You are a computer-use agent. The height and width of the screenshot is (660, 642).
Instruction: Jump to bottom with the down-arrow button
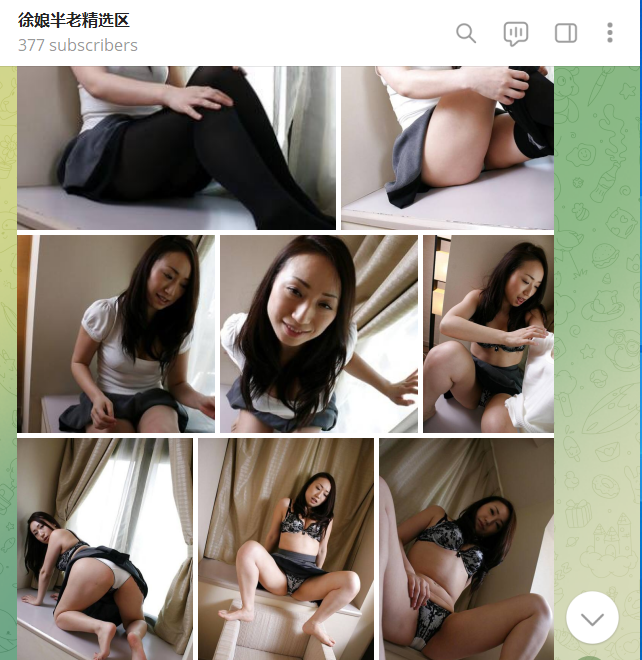point(592,618)
